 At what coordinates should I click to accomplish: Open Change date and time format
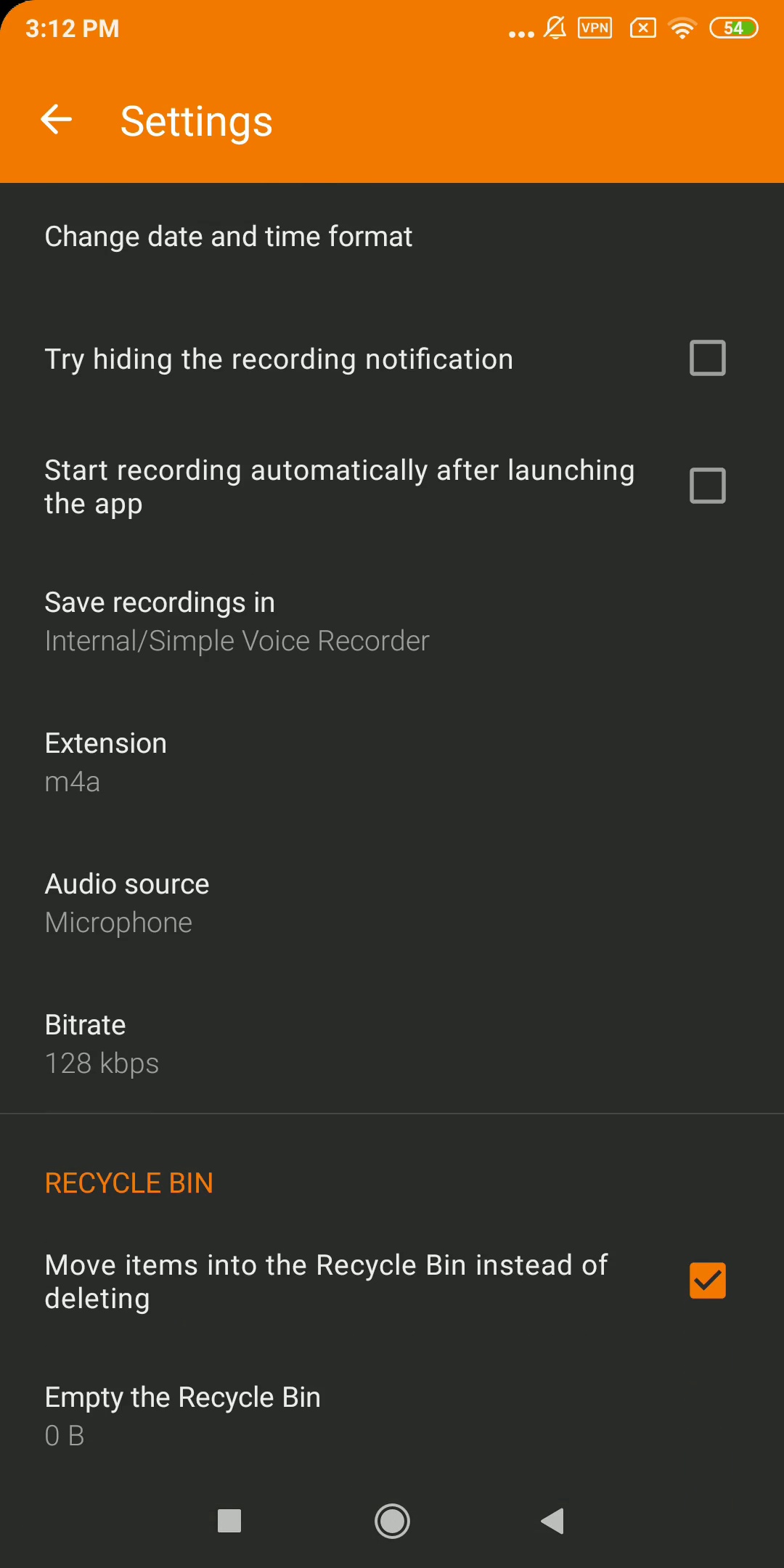(392, 237)
